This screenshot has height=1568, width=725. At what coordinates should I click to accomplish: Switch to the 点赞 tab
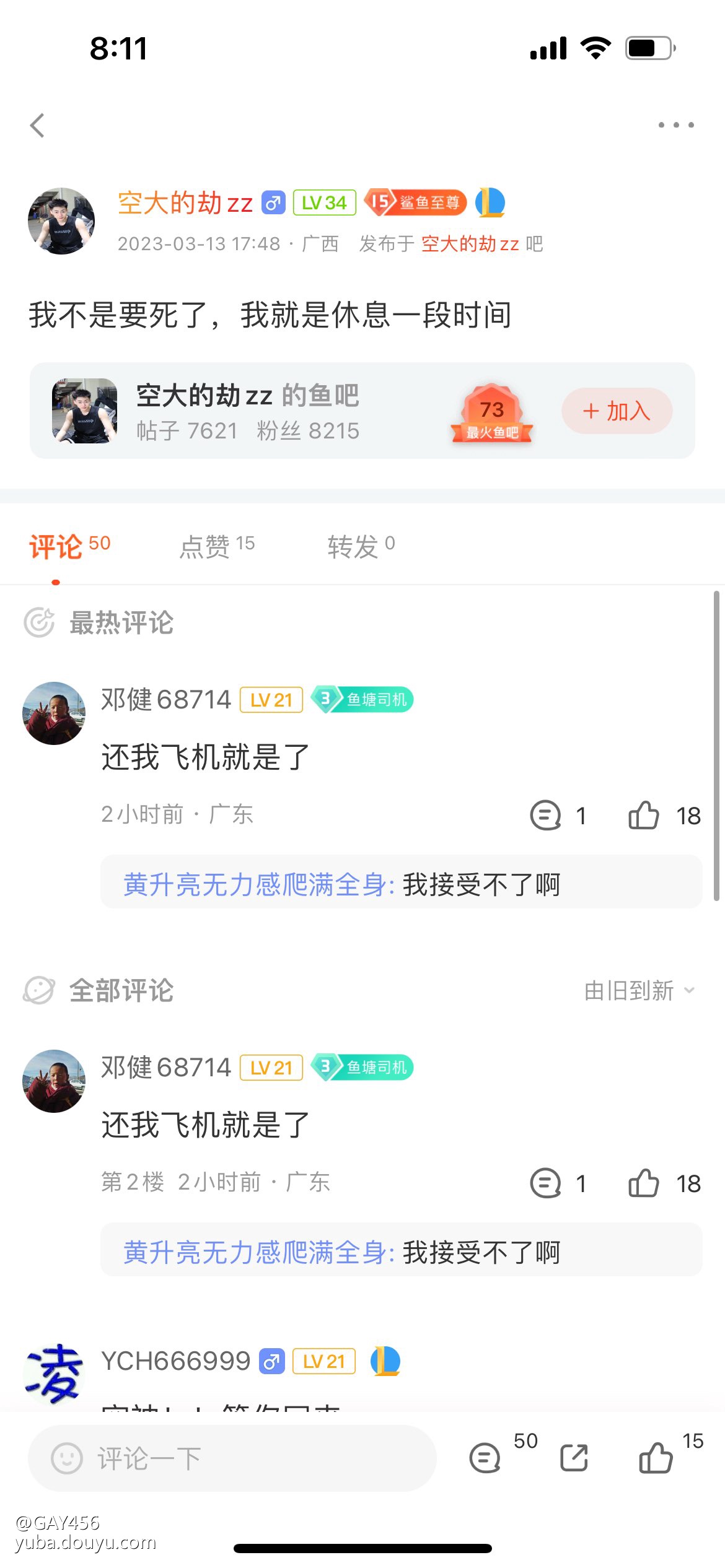tap(217, 546)
